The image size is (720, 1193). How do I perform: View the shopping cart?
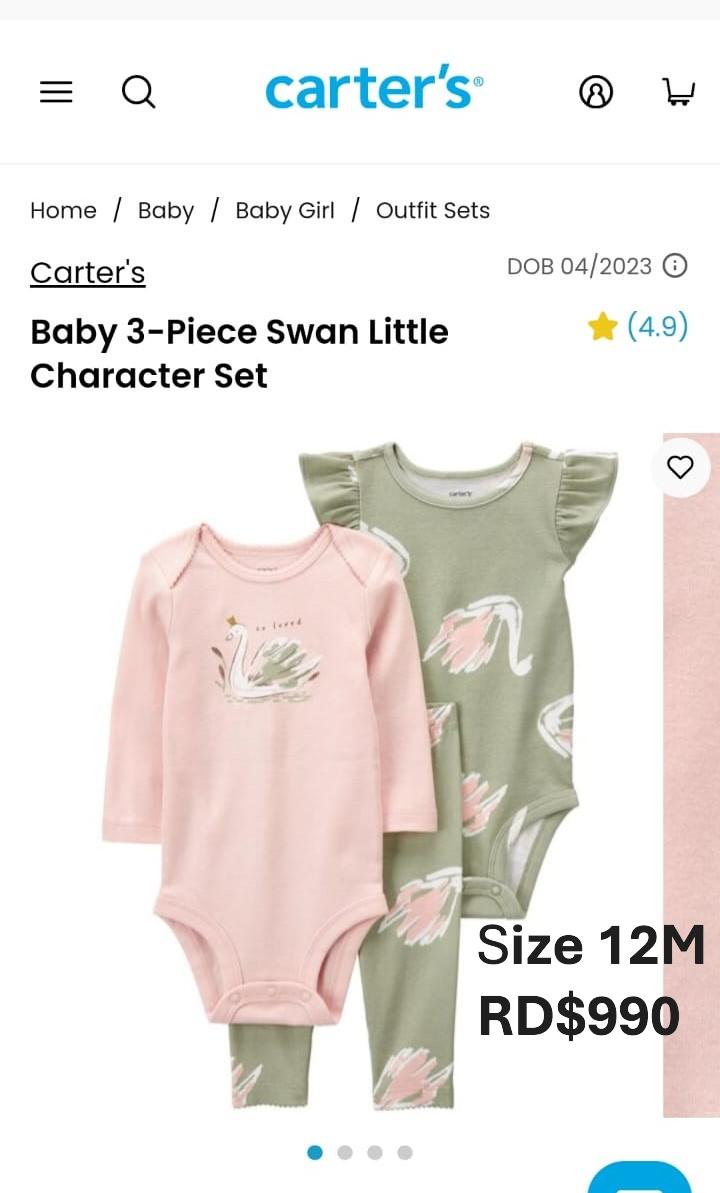click(x=678, y=92)
